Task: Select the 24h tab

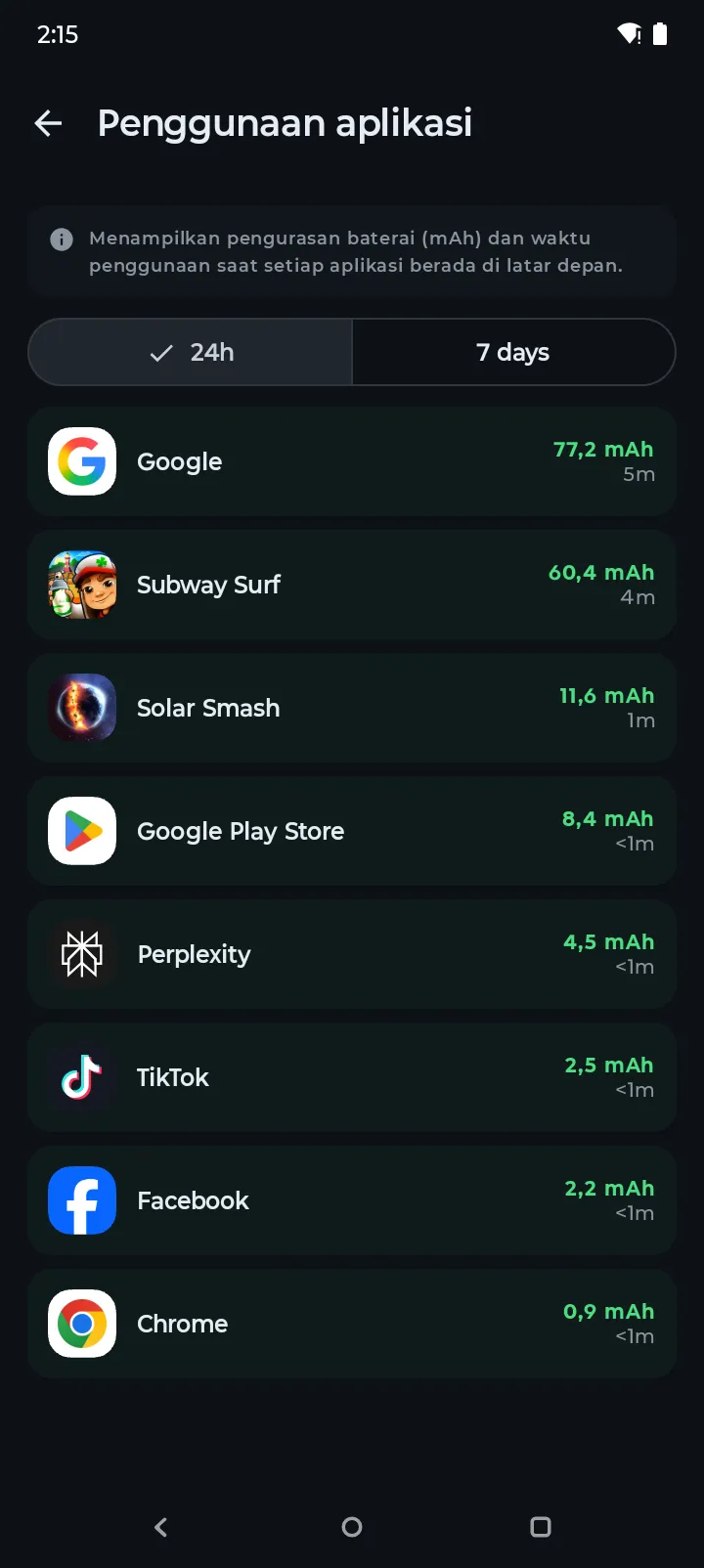Action: coord(190,352)
